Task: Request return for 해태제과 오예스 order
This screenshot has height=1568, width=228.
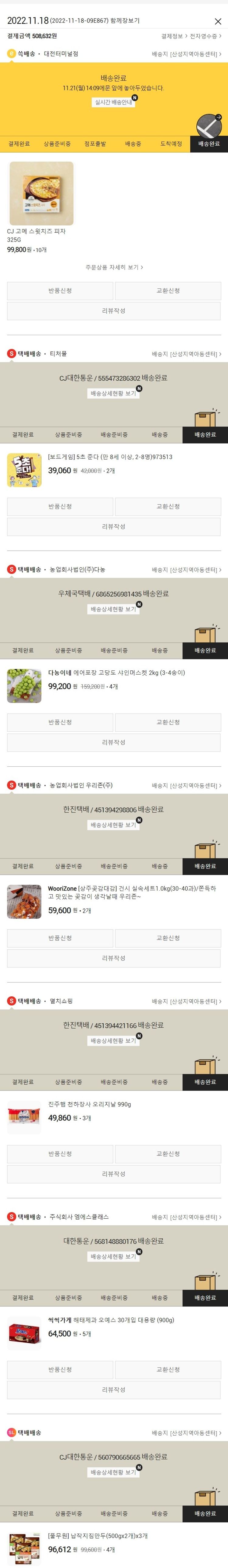Action: click(x=60, y=1370)
